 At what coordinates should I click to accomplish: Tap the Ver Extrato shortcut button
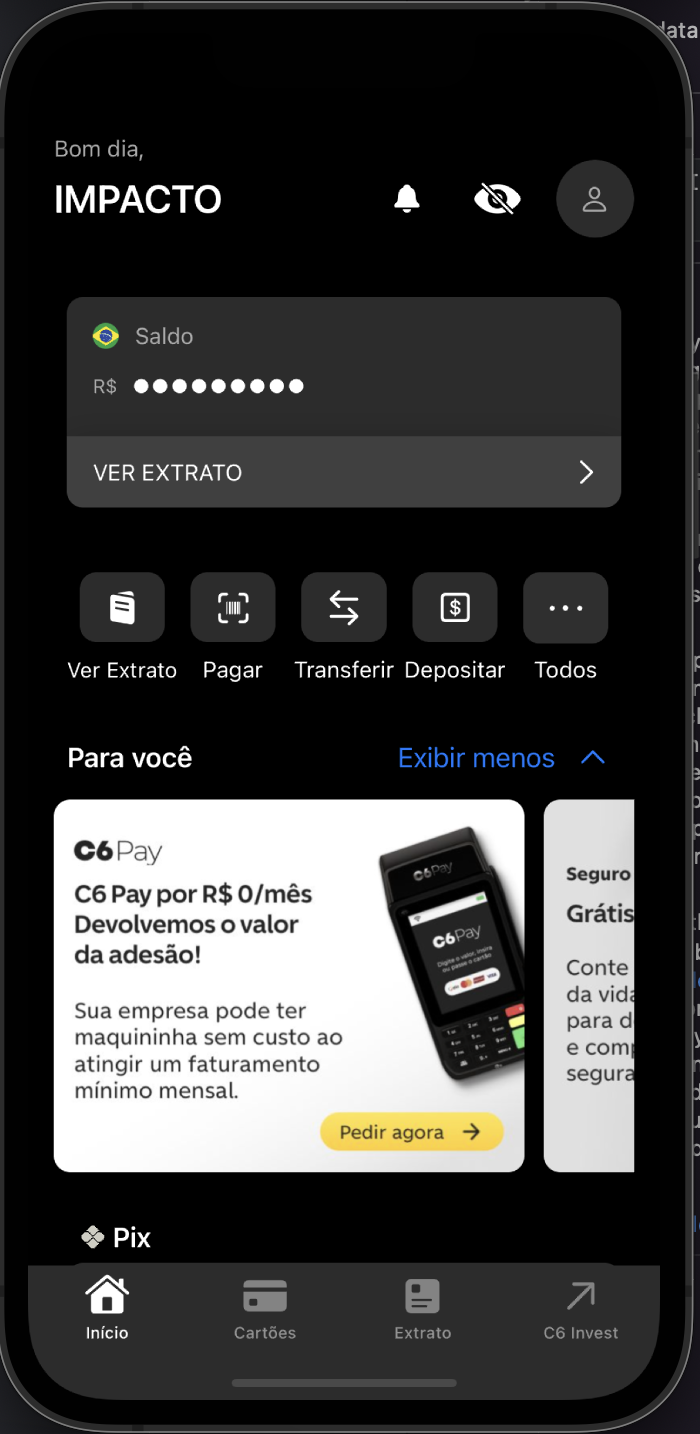pos(122,608)
